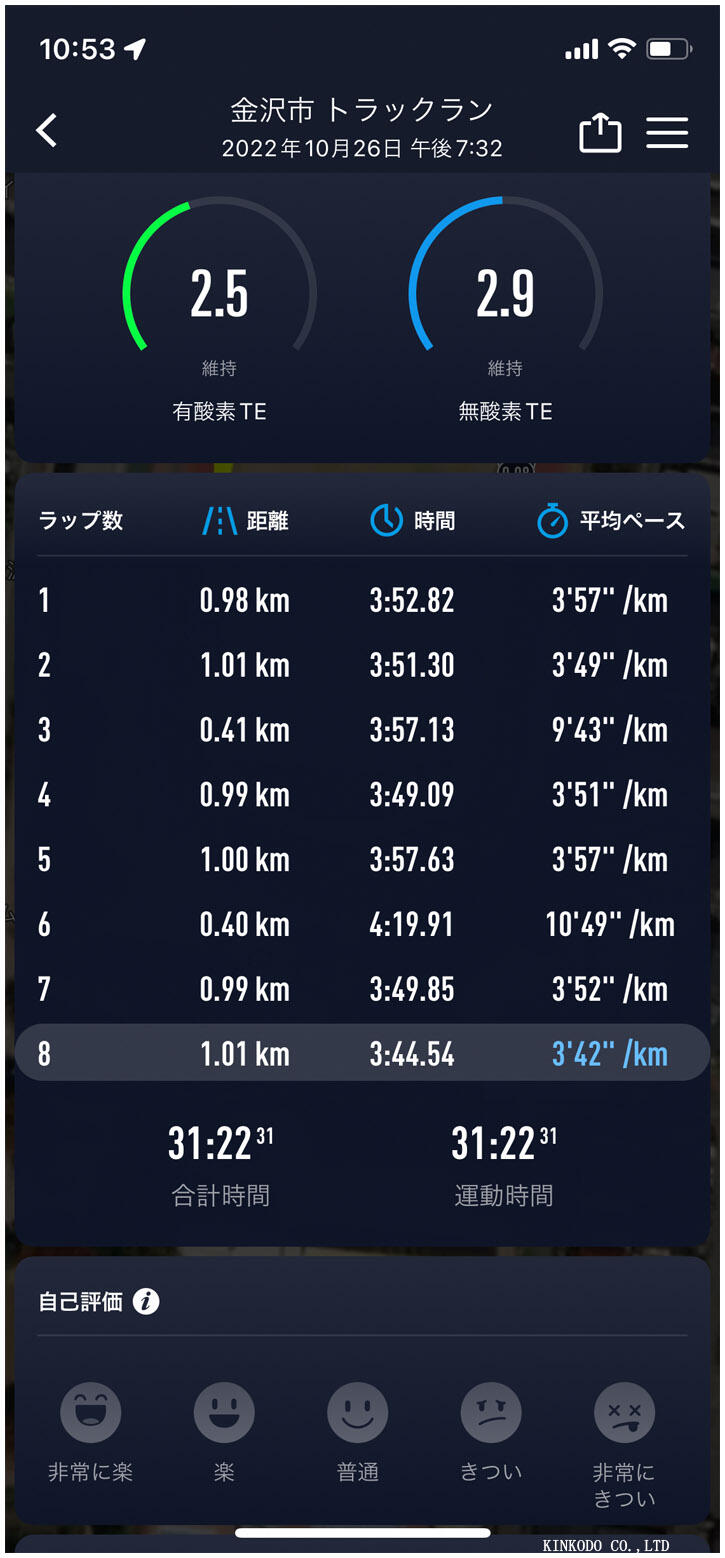Screen dimensions: 725x1558
Task: Rate the run as 非常にきつい
Action: click(624, 1413)
